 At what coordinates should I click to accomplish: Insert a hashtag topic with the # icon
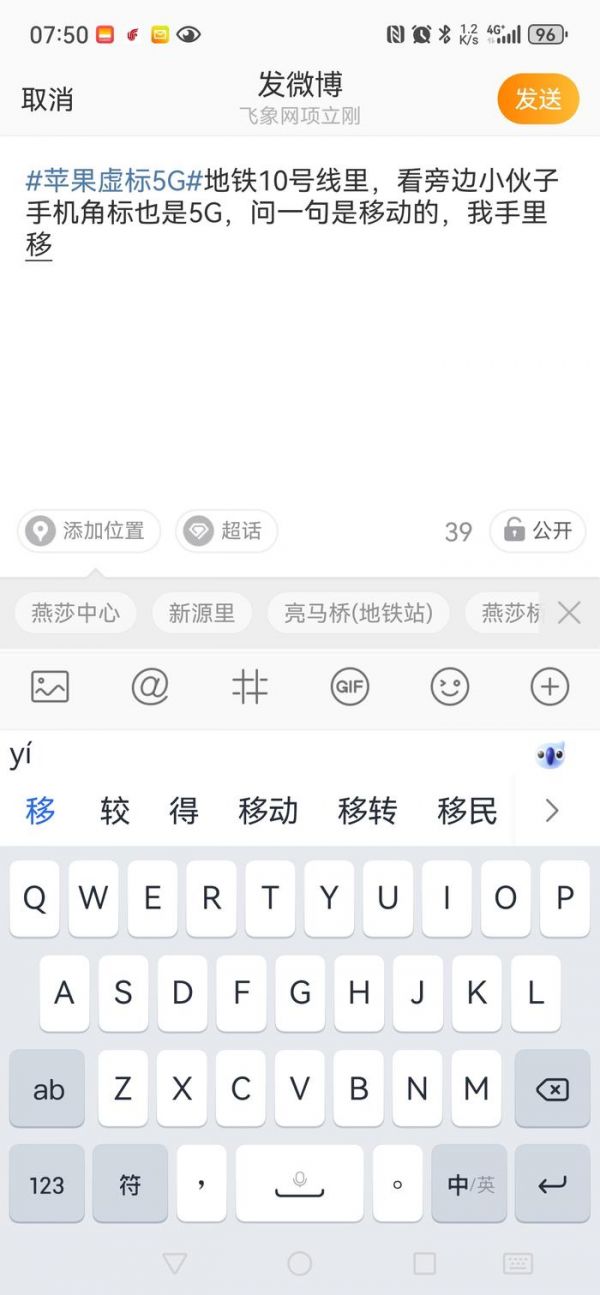click(250, 687)
